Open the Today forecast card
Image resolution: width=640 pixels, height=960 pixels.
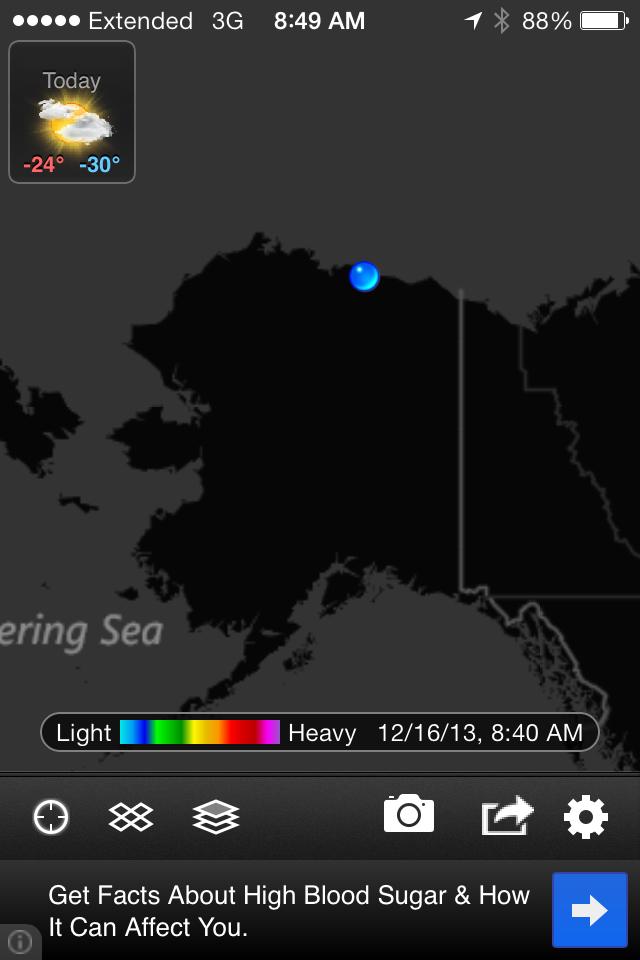71,112
